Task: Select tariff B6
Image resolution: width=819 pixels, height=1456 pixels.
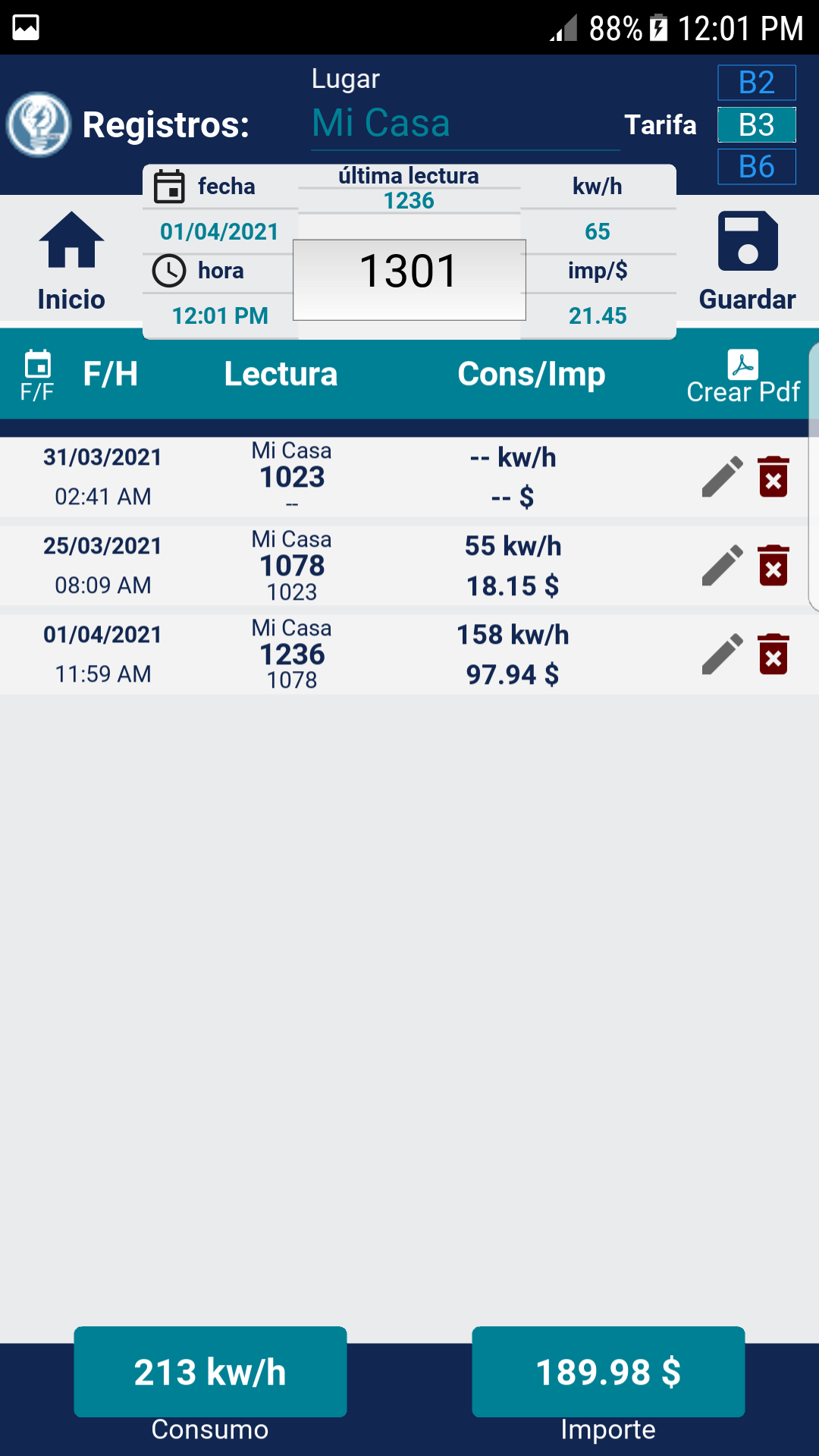Action: click(756, 167)
